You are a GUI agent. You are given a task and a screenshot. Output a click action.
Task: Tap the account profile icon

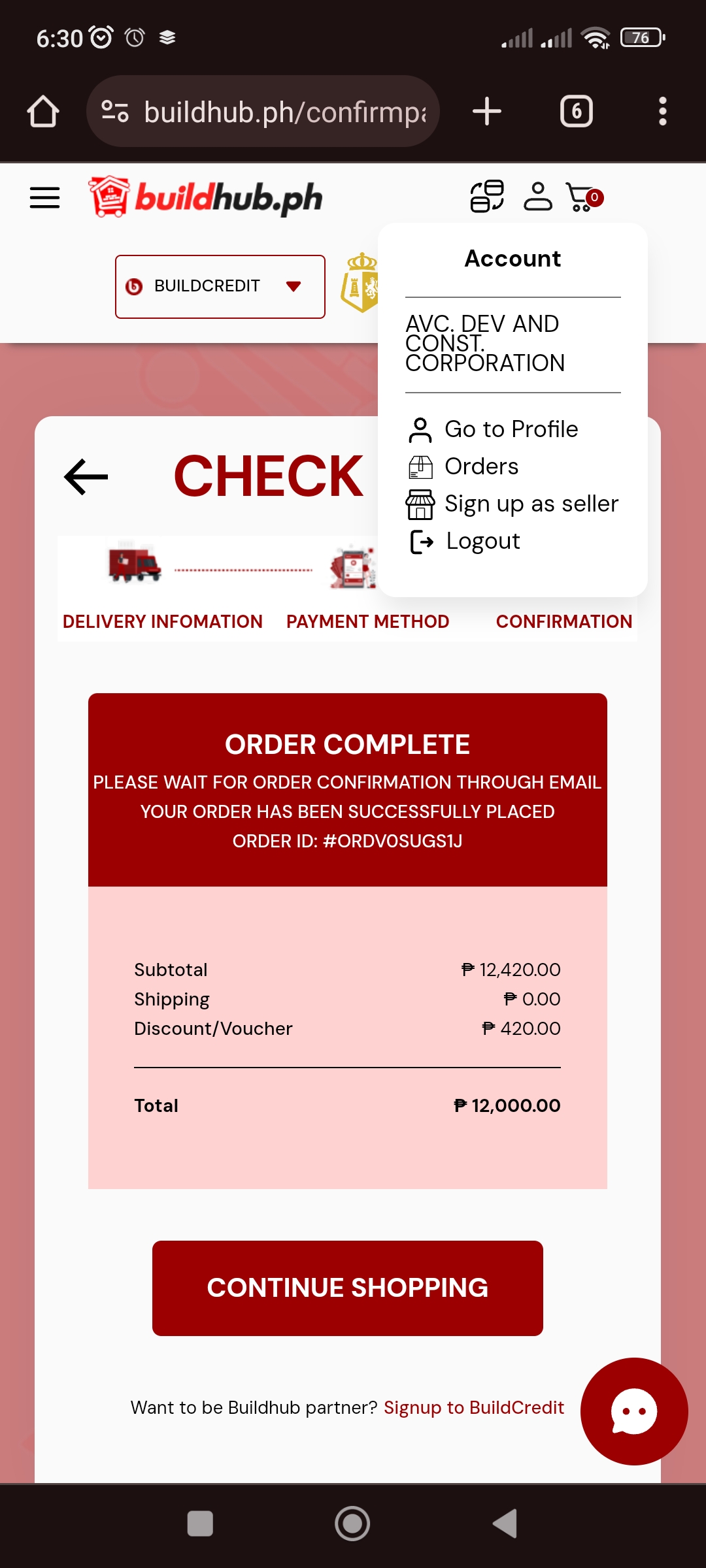click(537, 197)
